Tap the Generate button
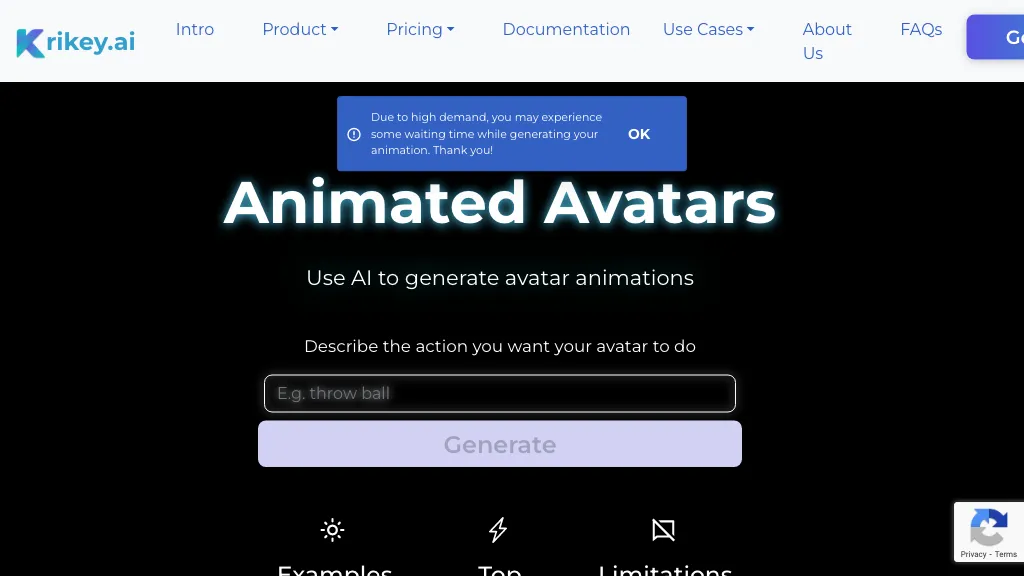Screen dimensions: 1024x576 [x=500, y=444]
